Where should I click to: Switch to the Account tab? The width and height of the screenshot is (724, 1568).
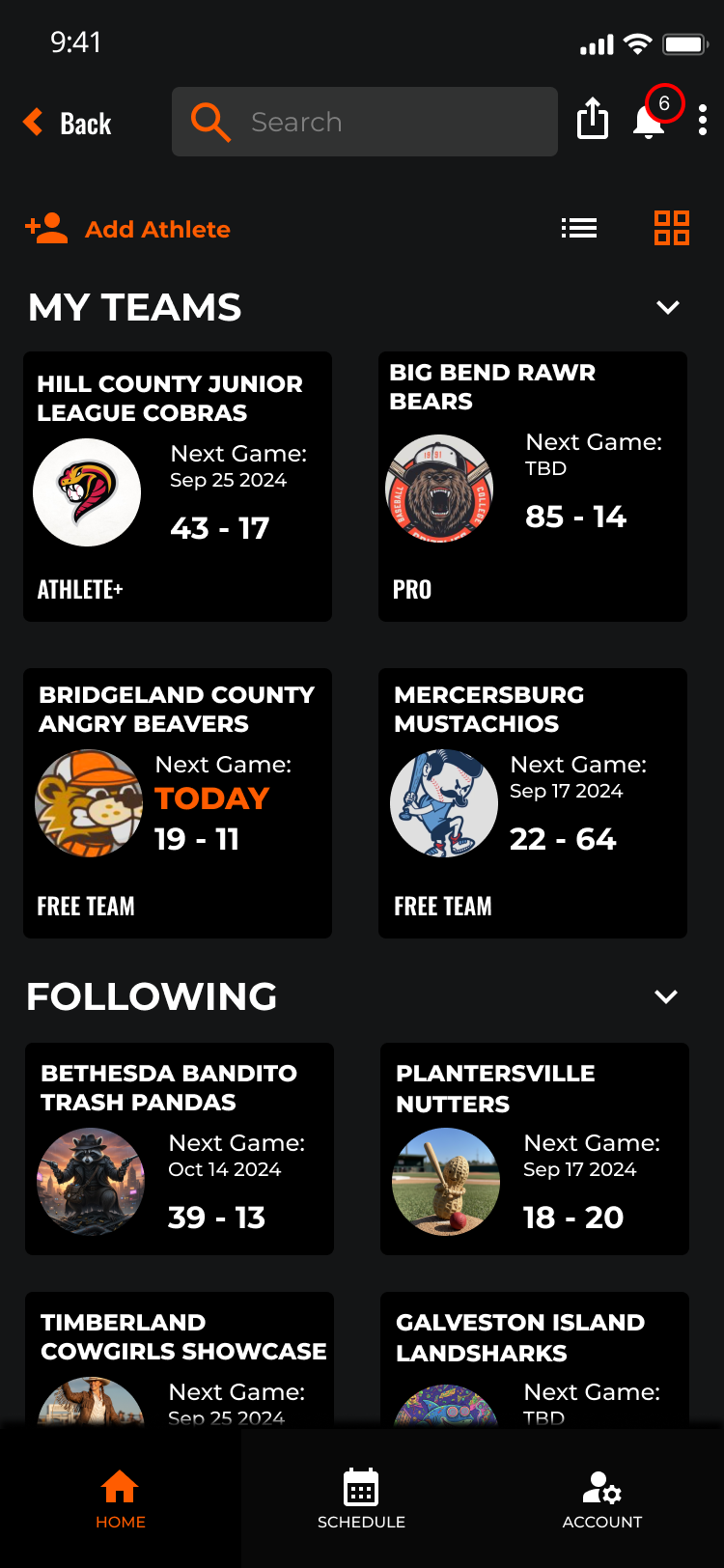(602, 1498)
